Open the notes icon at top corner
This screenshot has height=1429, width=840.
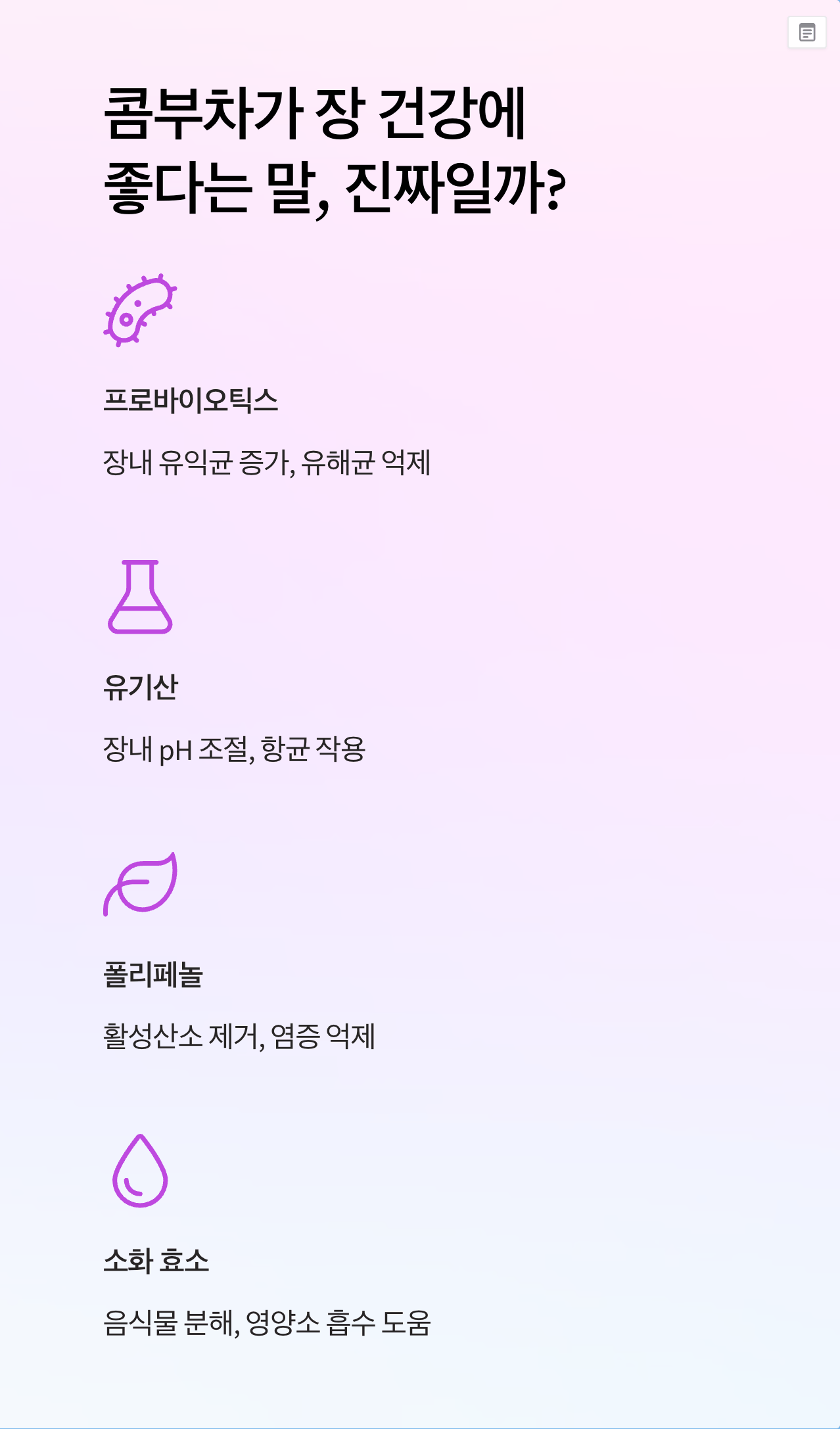[x=806, y=32]
